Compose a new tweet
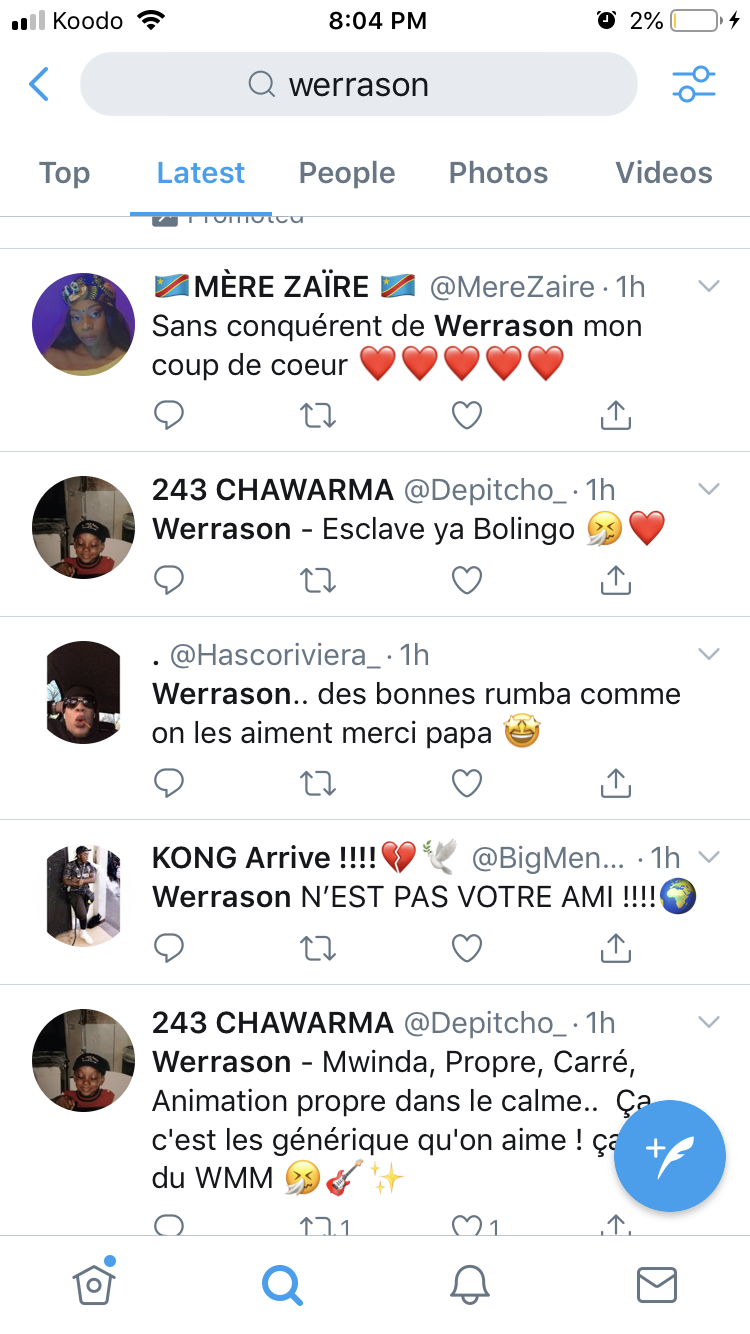The height and width of the screenshot is (1334, 750). pyautogui.click(x=669, y=1155)
